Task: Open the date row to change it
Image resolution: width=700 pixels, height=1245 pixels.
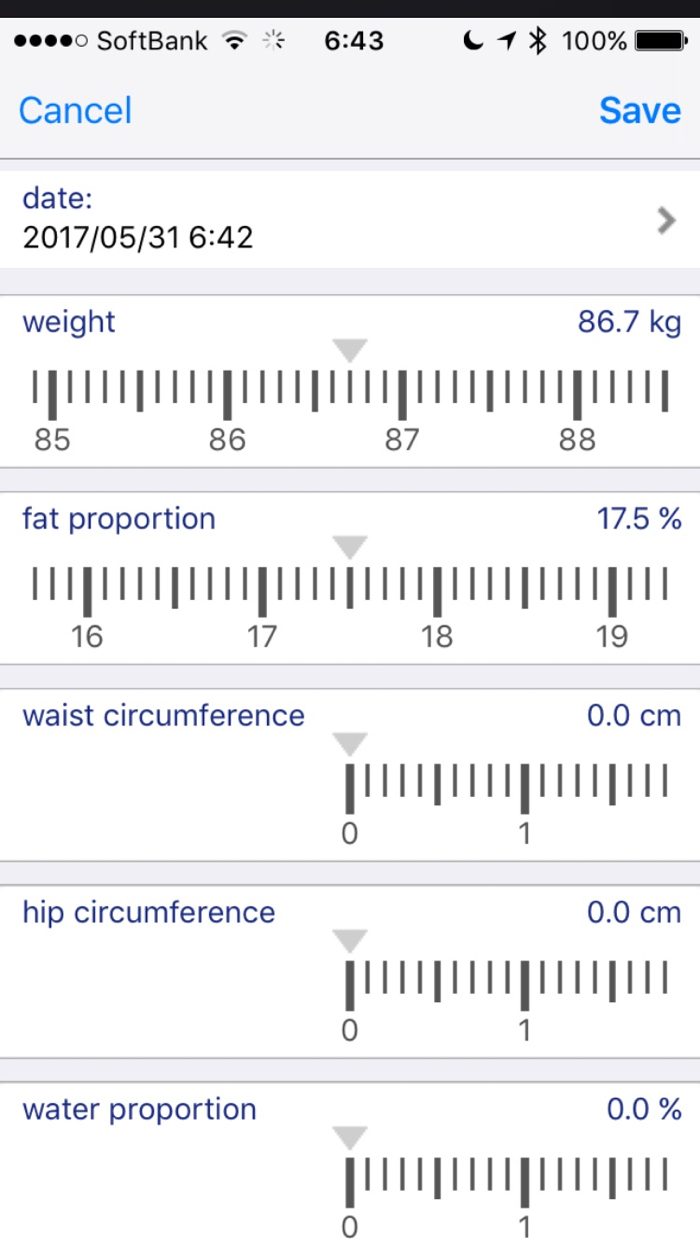Action: coord(350,220)
